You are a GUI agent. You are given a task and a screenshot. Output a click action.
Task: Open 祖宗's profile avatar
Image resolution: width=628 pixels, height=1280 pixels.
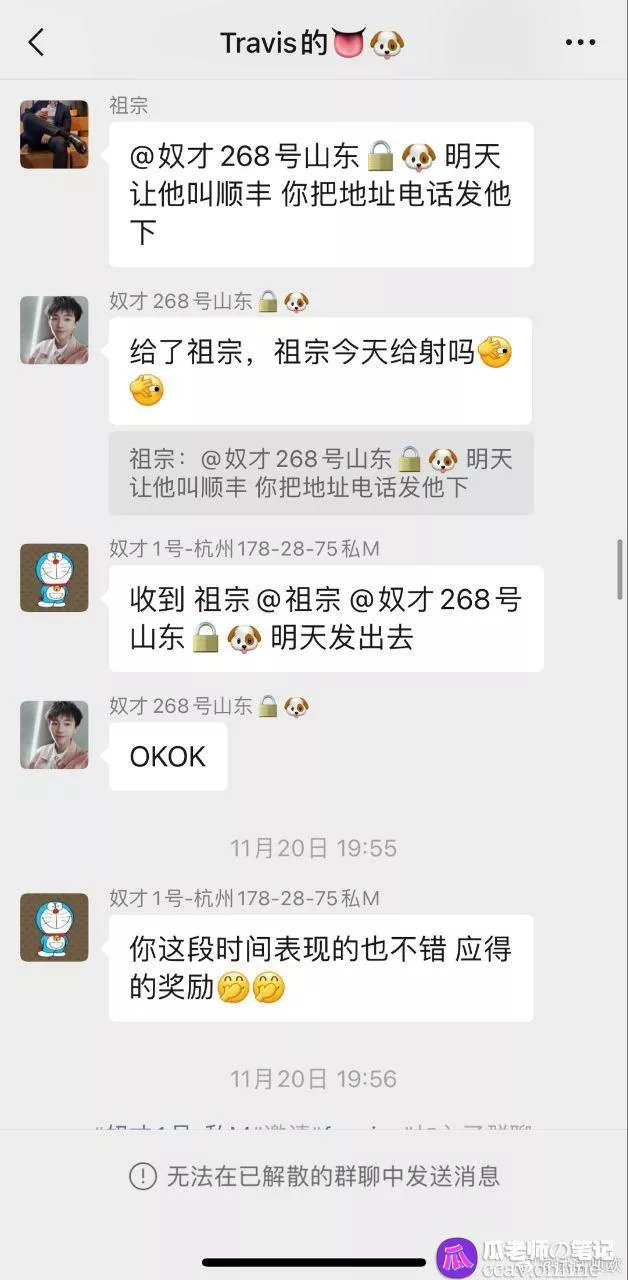54,134
